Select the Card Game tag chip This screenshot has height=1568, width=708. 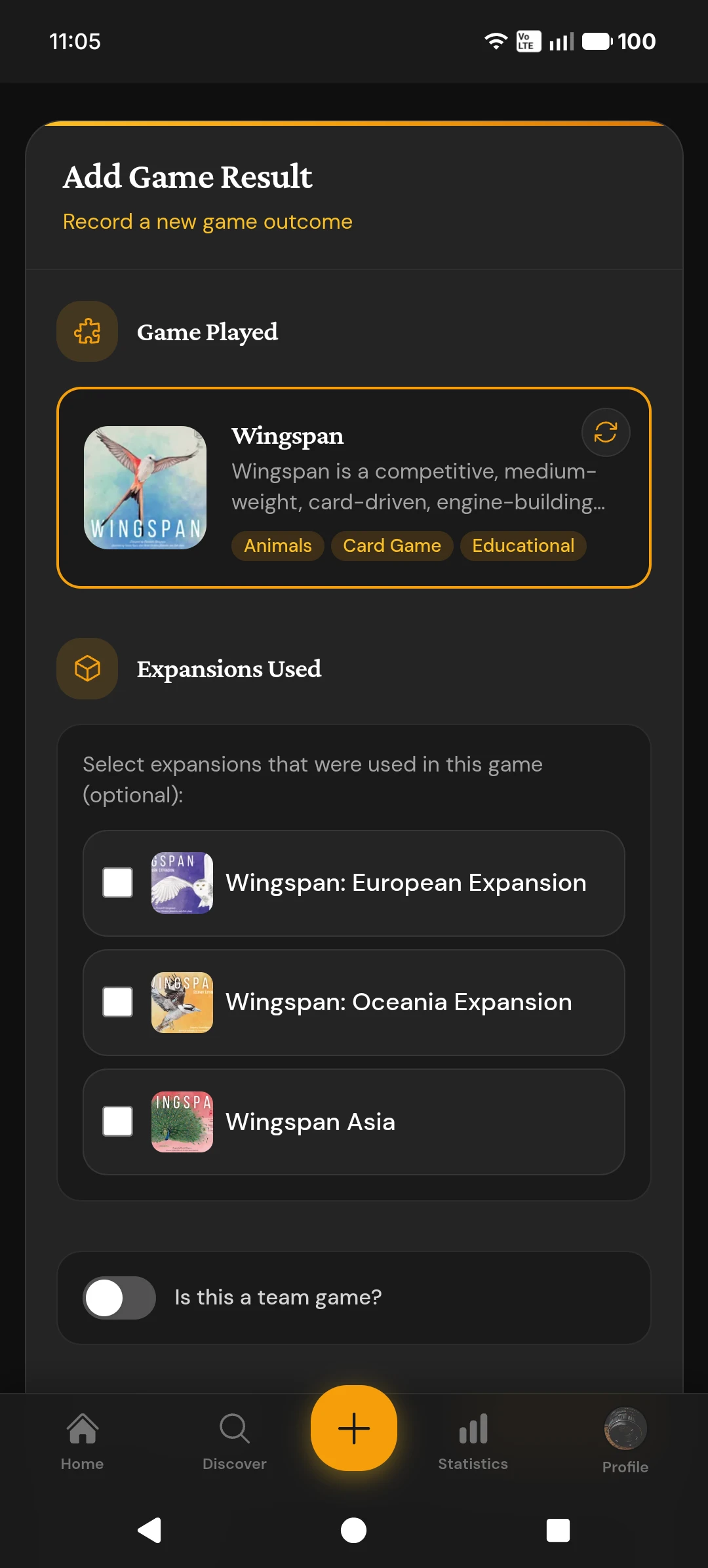(x=391, y=545)
